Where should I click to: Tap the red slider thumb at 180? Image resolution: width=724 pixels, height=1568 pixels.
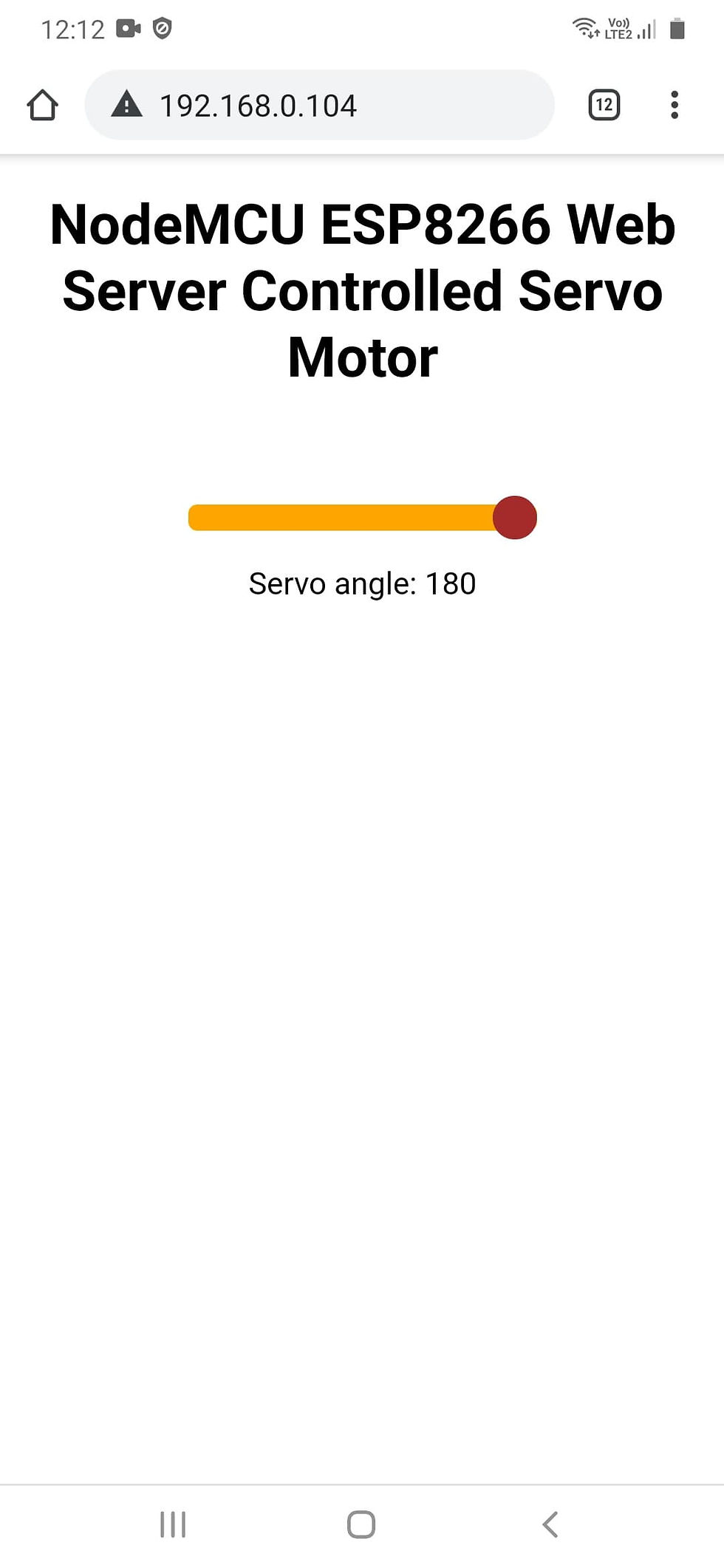pos(514,518)
